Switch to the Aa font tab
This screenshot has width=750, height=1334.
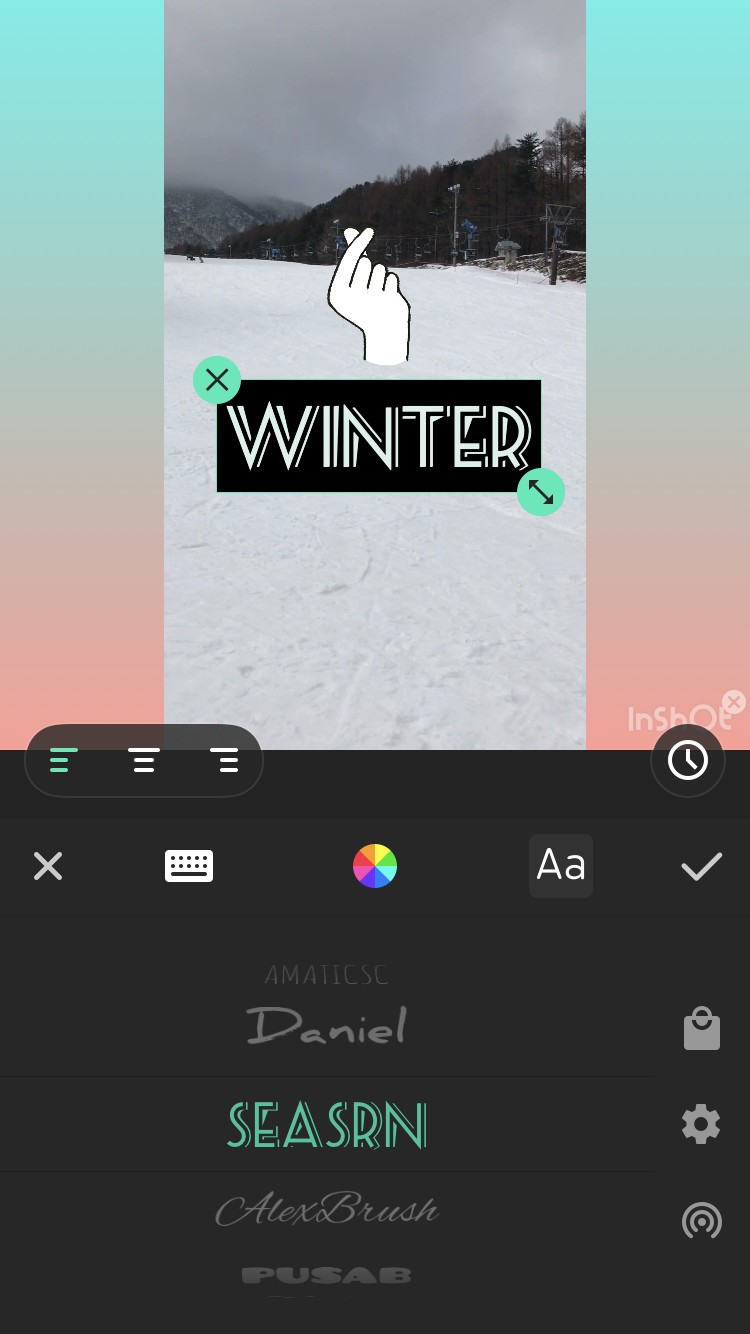tap(561, 866)
